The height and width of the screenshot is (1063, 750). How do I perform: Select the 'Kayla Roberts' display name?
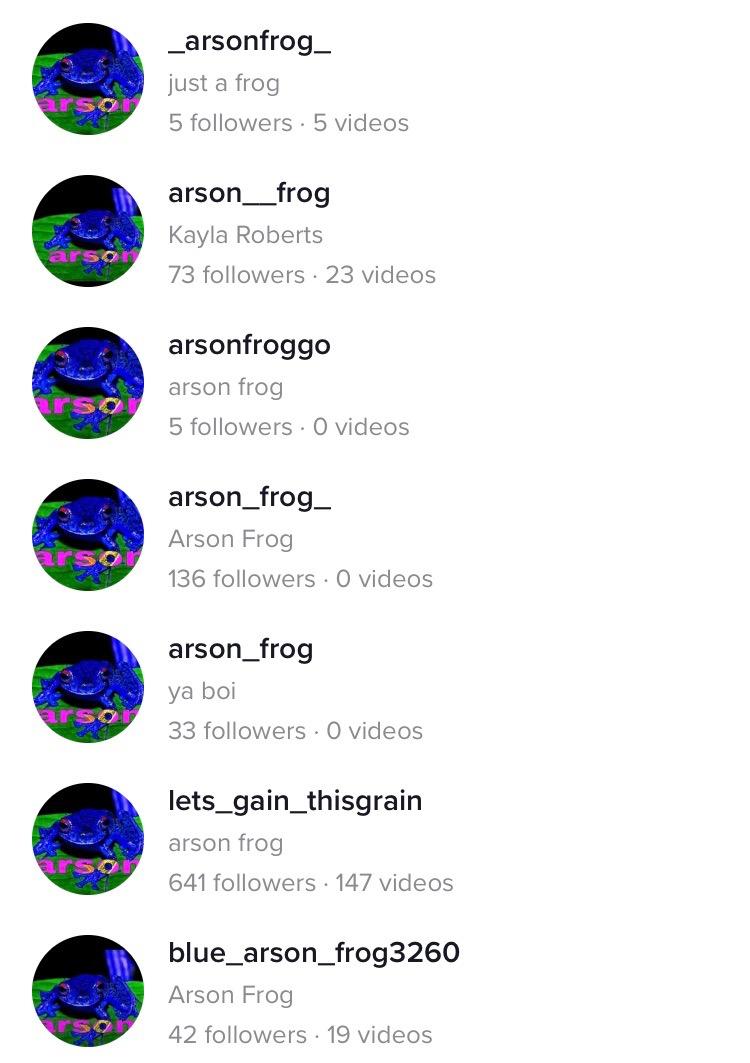[245, 234]
